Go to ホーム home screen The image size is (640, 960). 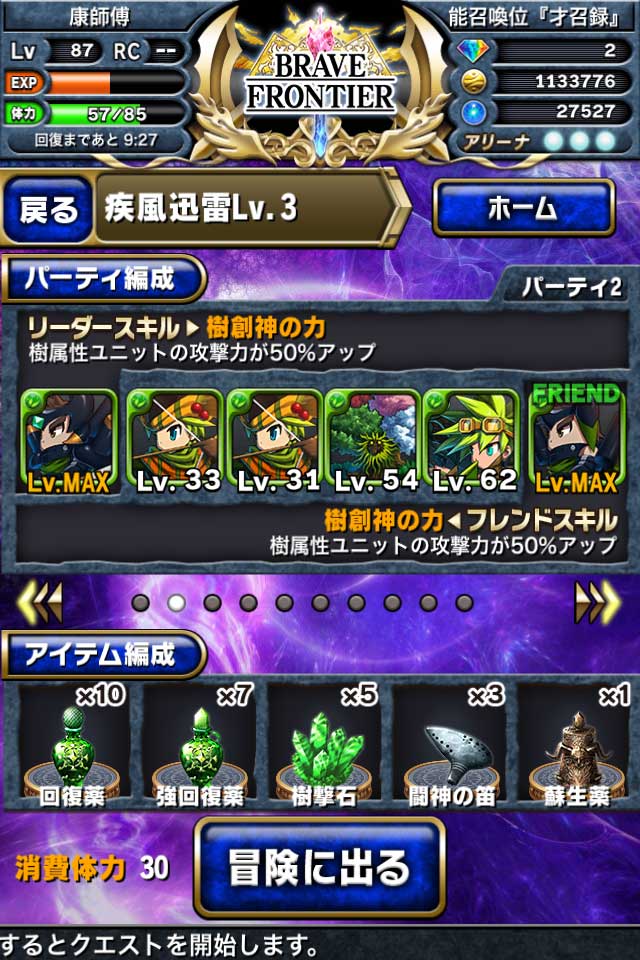point(523,208)
